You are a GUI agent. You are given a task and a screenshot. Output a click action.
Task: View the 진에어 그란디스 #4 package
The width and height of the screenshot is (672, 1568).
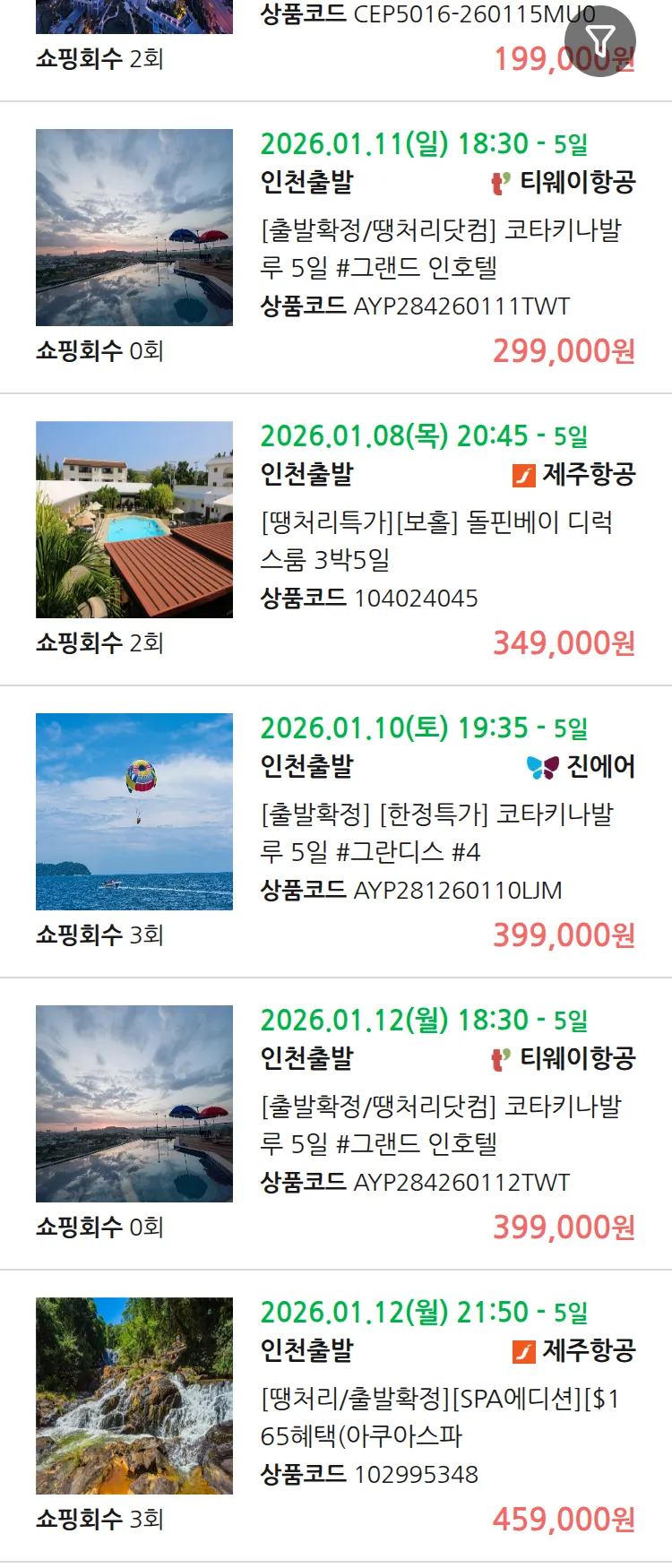(436, 832)
